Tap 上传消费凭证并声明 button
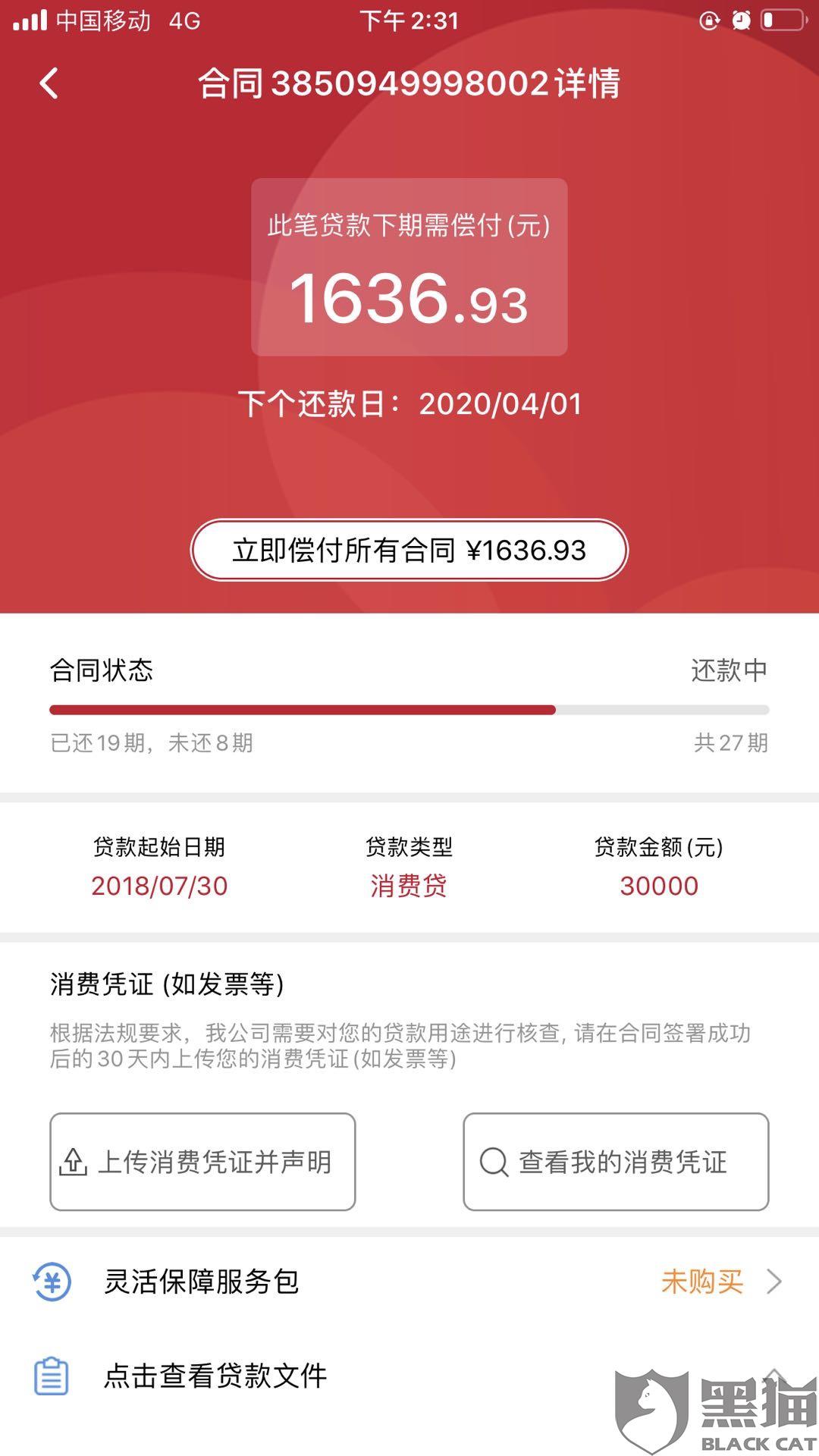 202,1161
